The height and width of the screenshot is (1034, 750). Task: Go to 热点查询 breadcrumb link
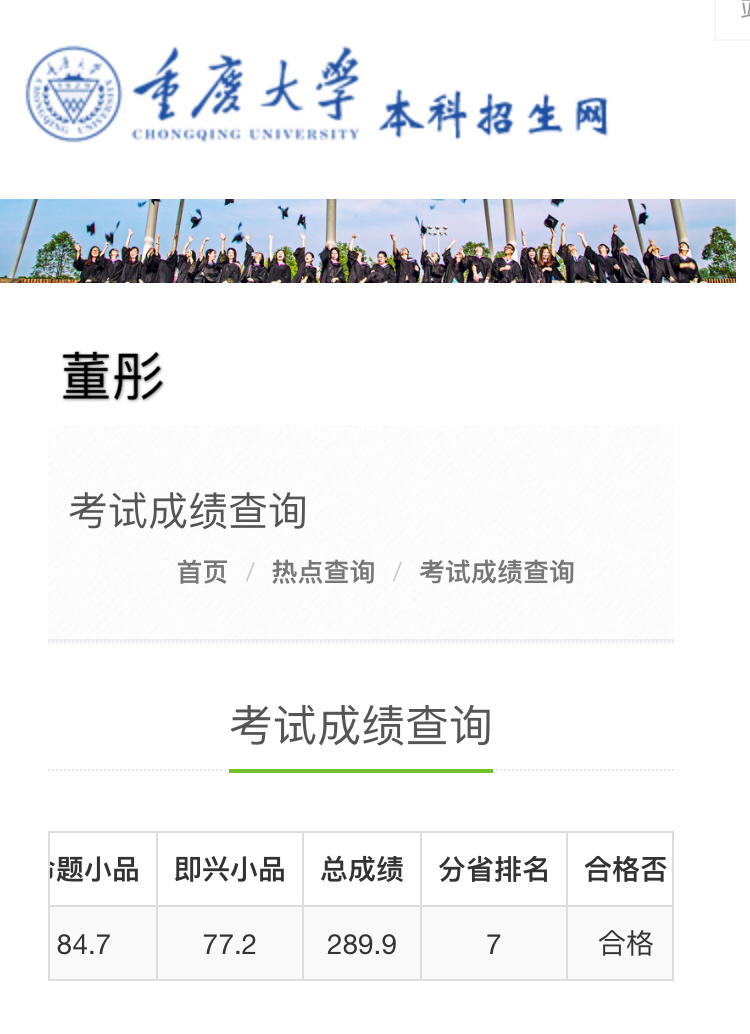pos(323,572)
